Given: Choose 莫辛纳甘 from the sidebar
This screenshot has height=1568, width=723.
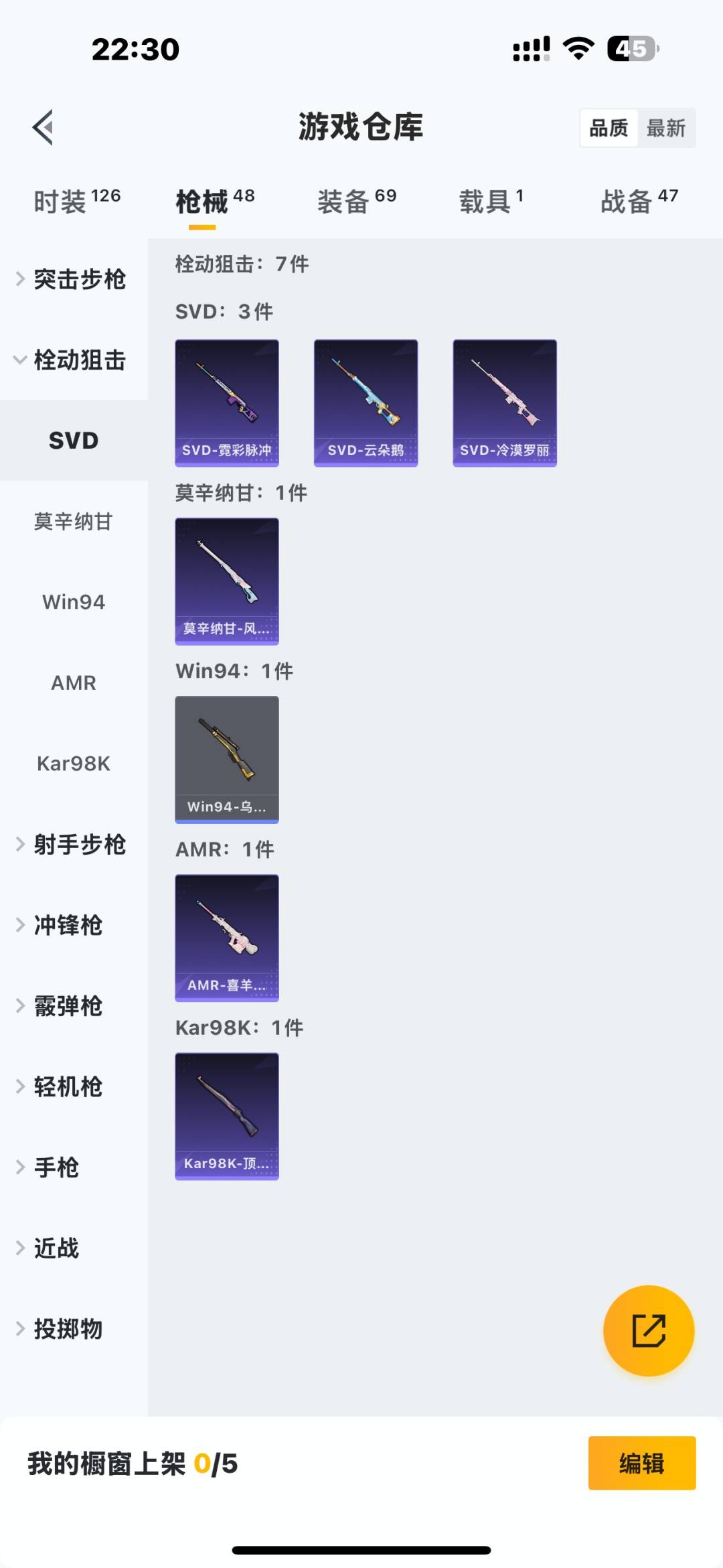Looking at the screenshot, I should (x=74, y=523).
